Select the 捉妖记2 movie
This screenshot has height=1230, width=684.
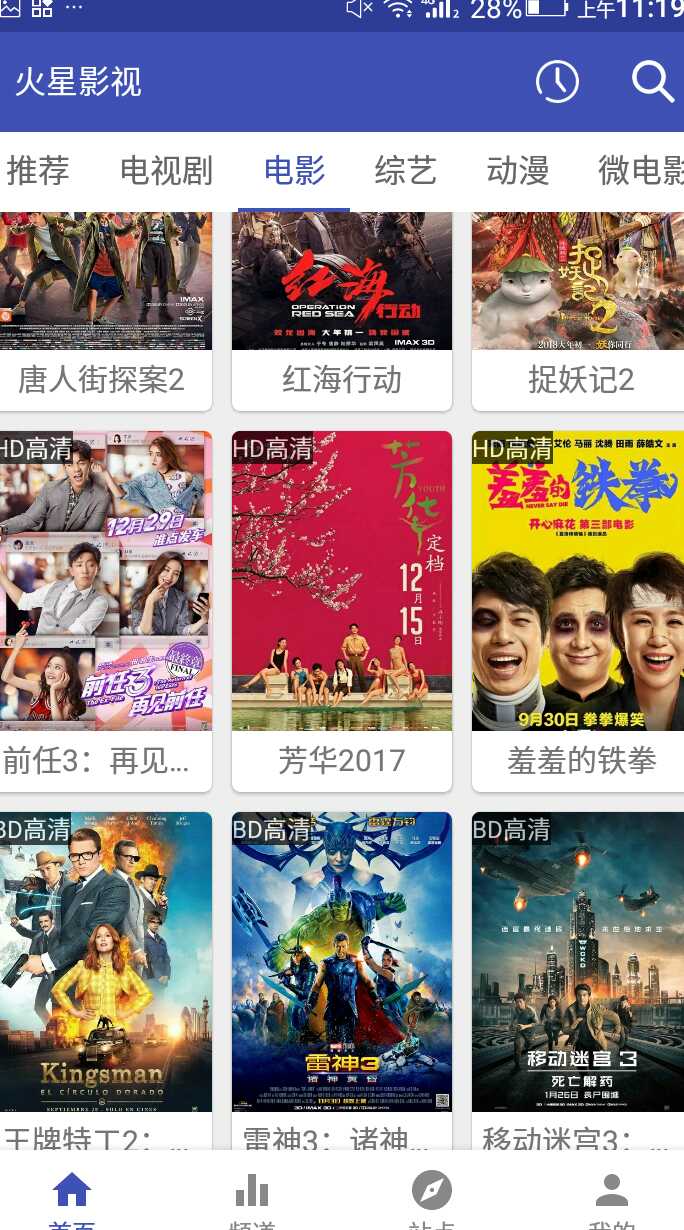580,310
